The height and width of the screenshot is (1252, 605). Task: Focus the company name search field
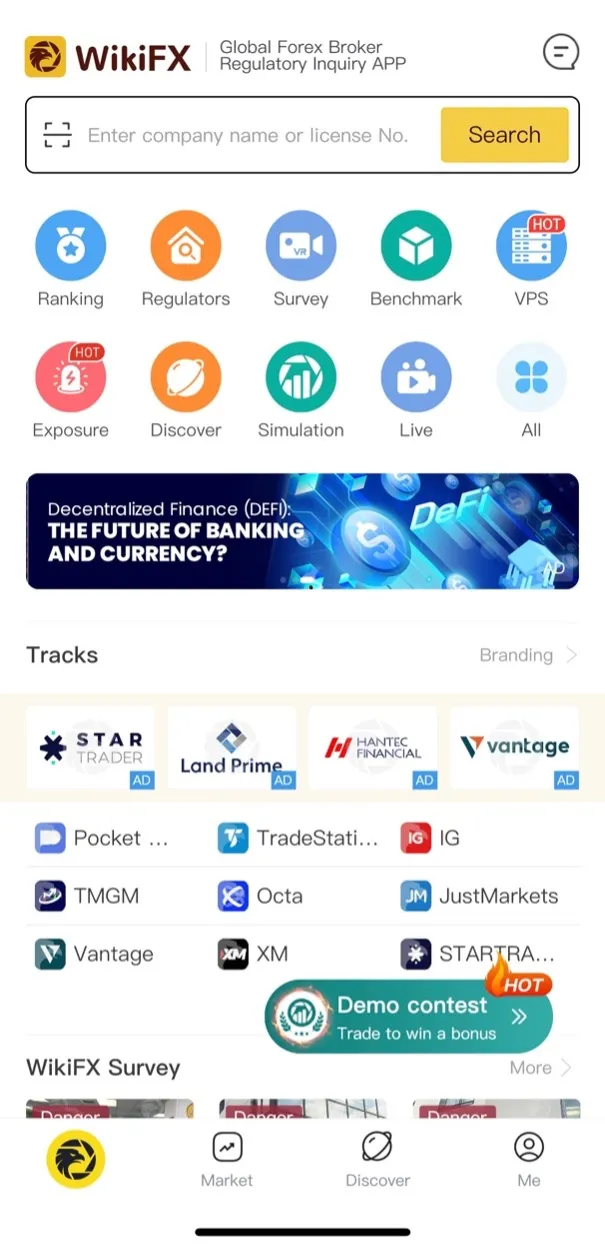click(248, 135)
